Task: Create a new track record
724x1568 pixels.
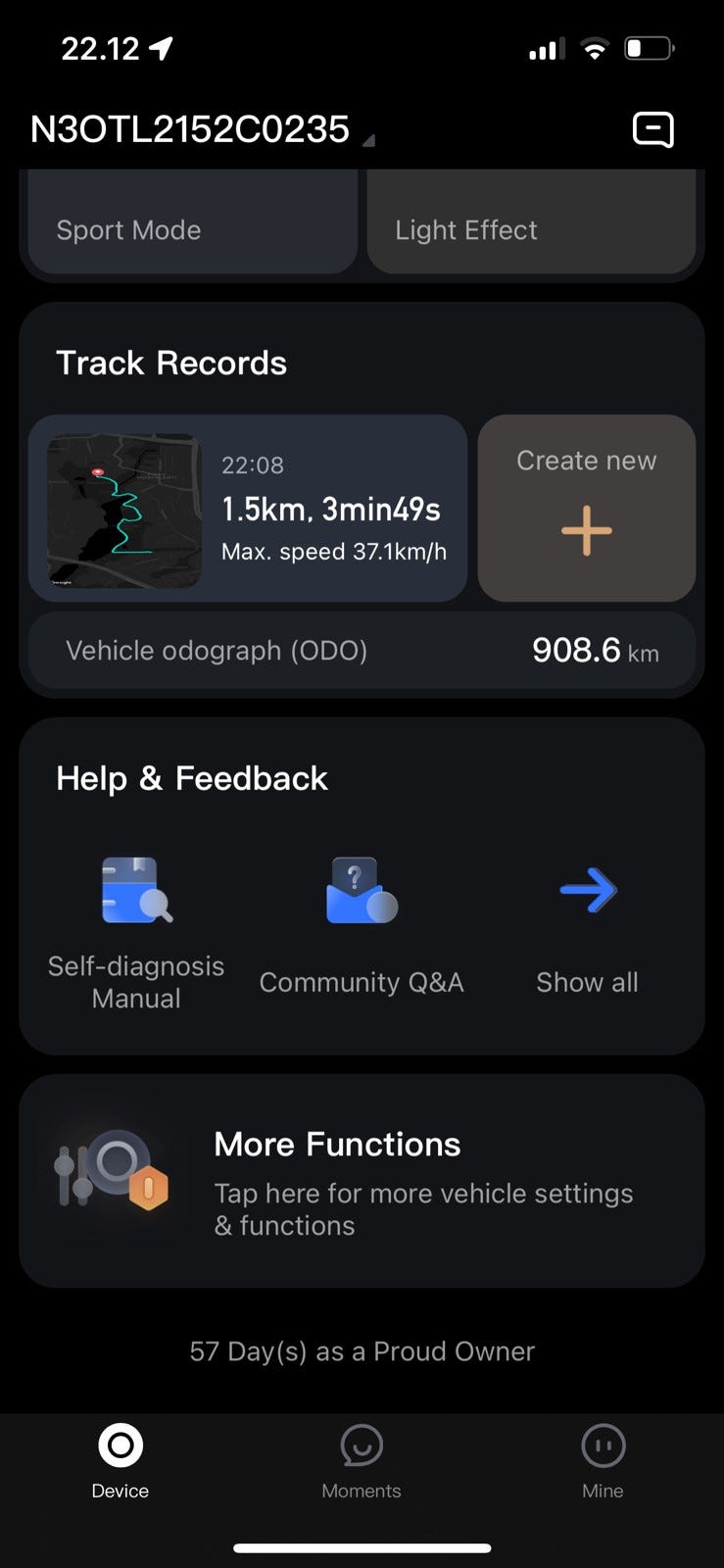Action: (x=586, y=508)
